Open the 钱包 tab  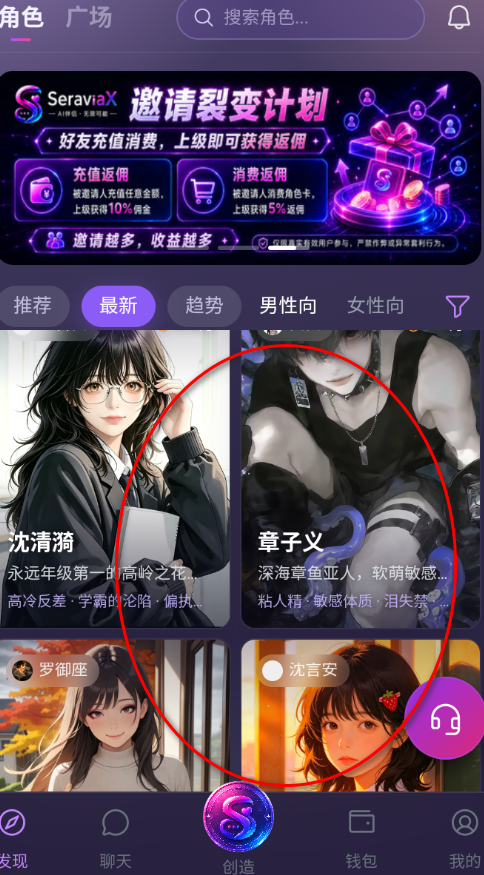tap(361, 838)
